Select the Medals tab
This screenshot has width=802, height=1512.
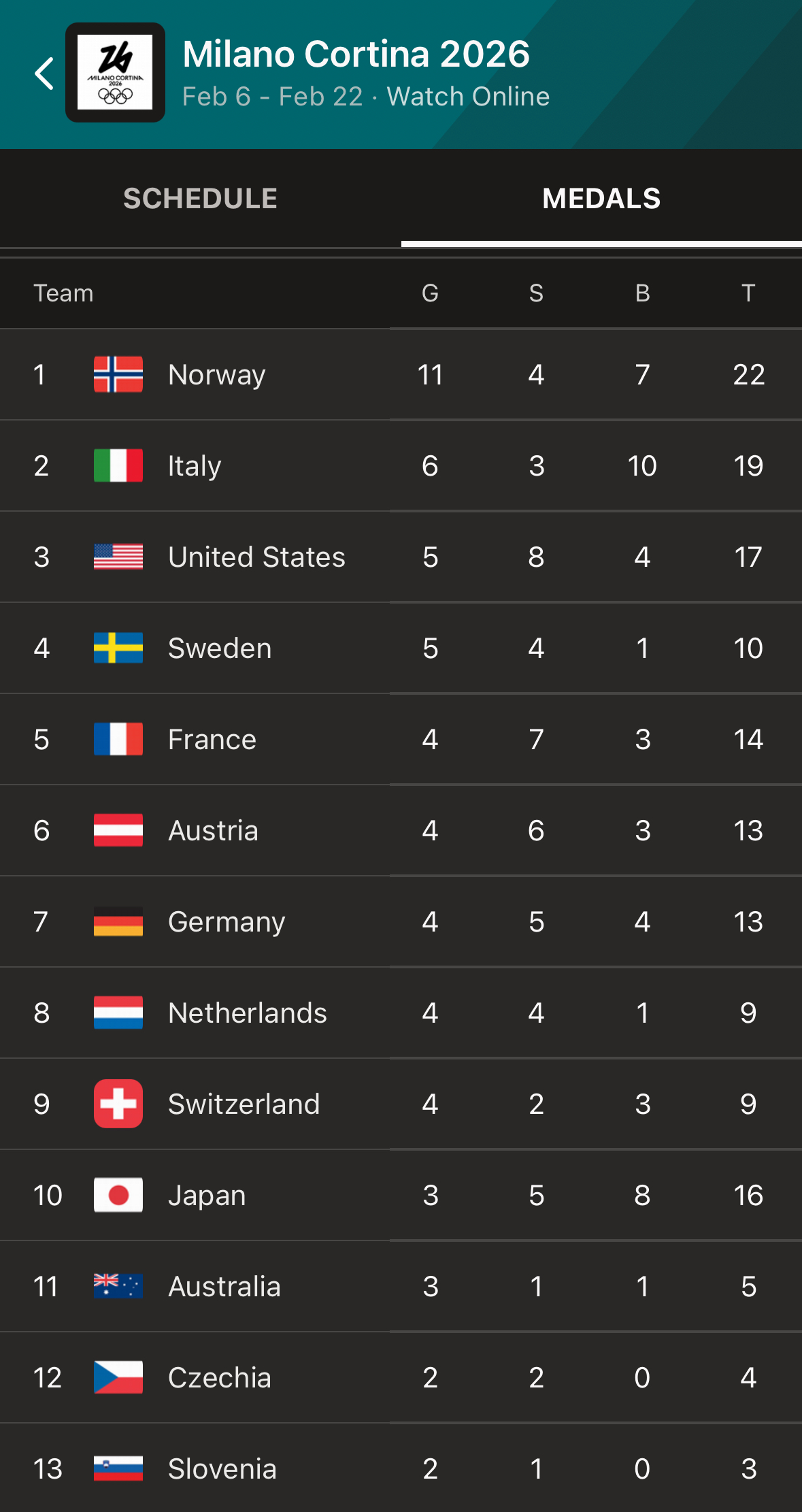coord(601,199)
